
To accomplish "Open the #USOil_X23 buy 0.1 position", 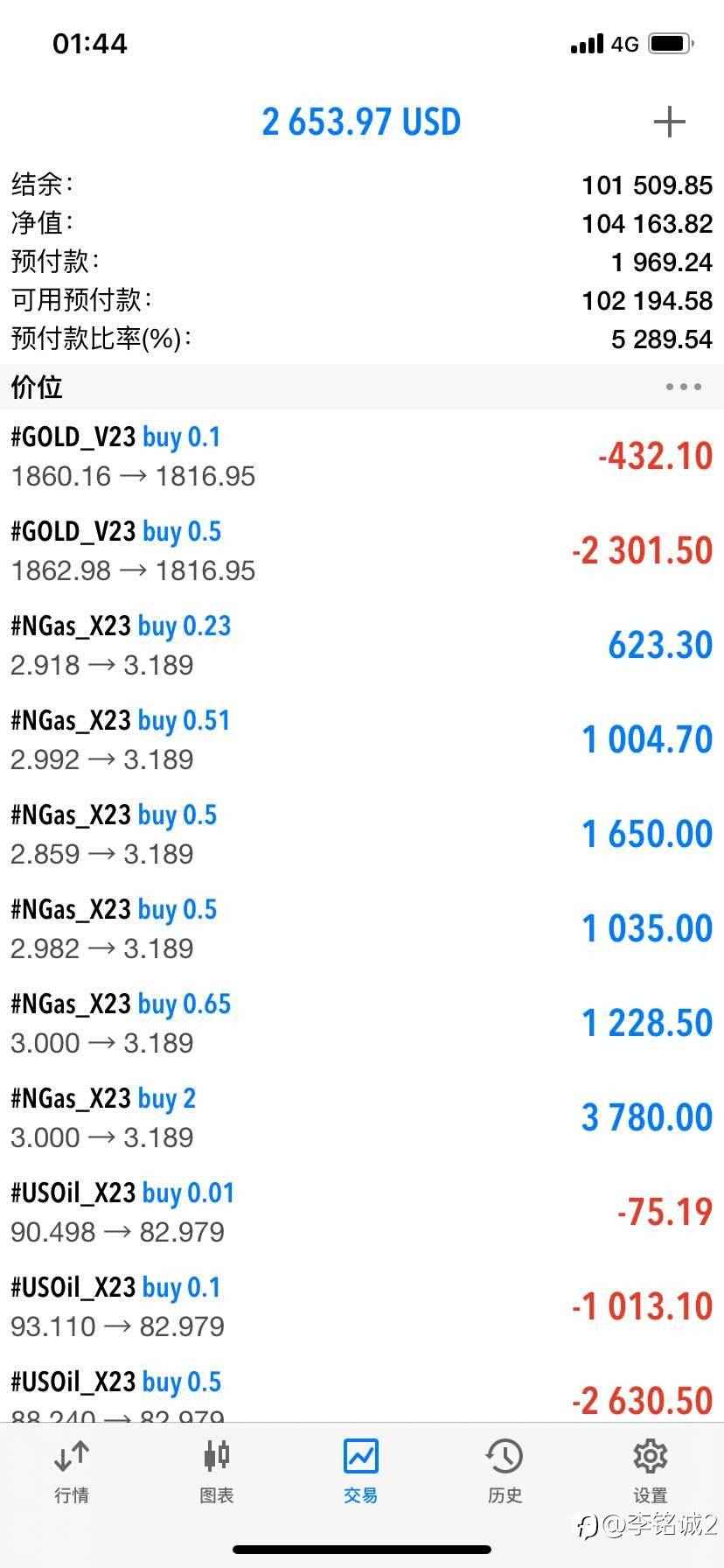I will [x=362, y=1307].
